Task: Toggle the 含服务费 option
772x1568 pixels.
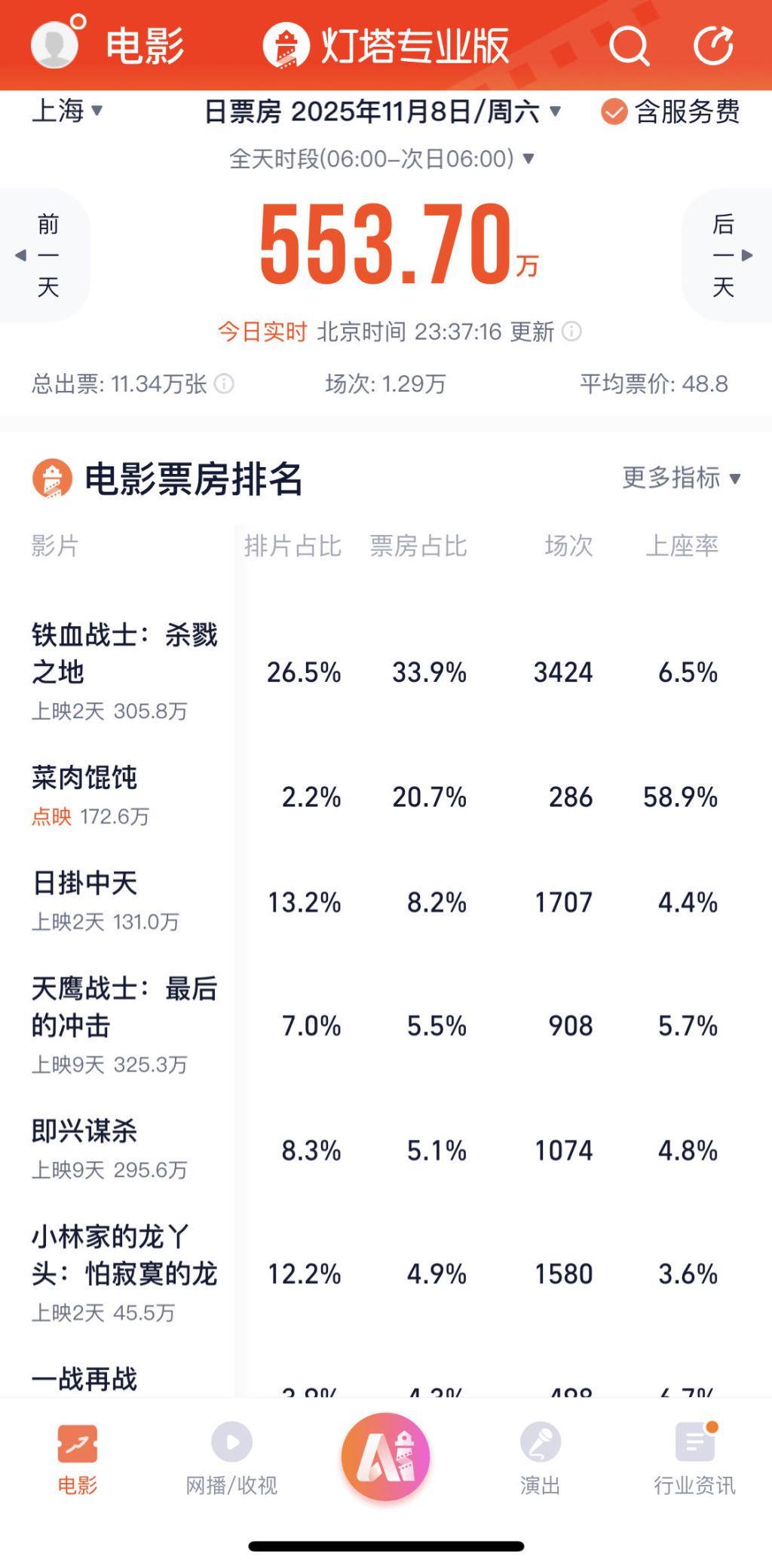Action: tap(671, 112)
